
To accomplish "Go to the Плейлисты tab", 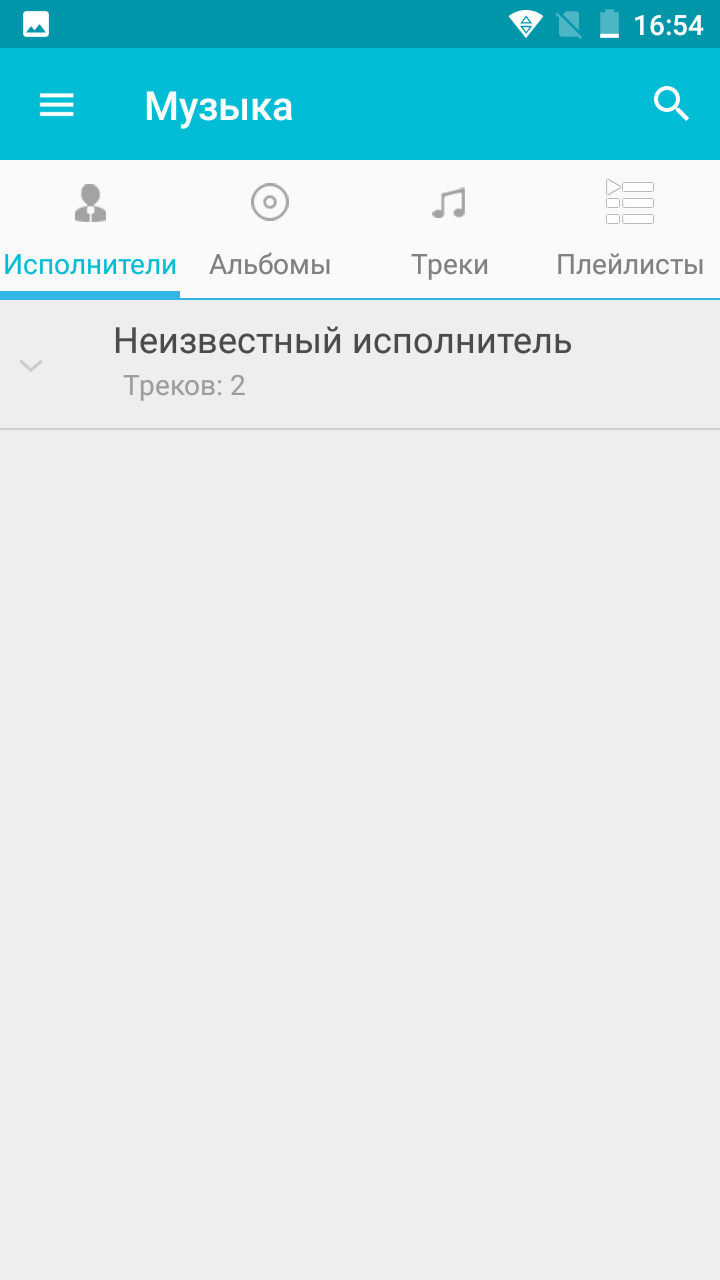I will (x=630, y=230).
